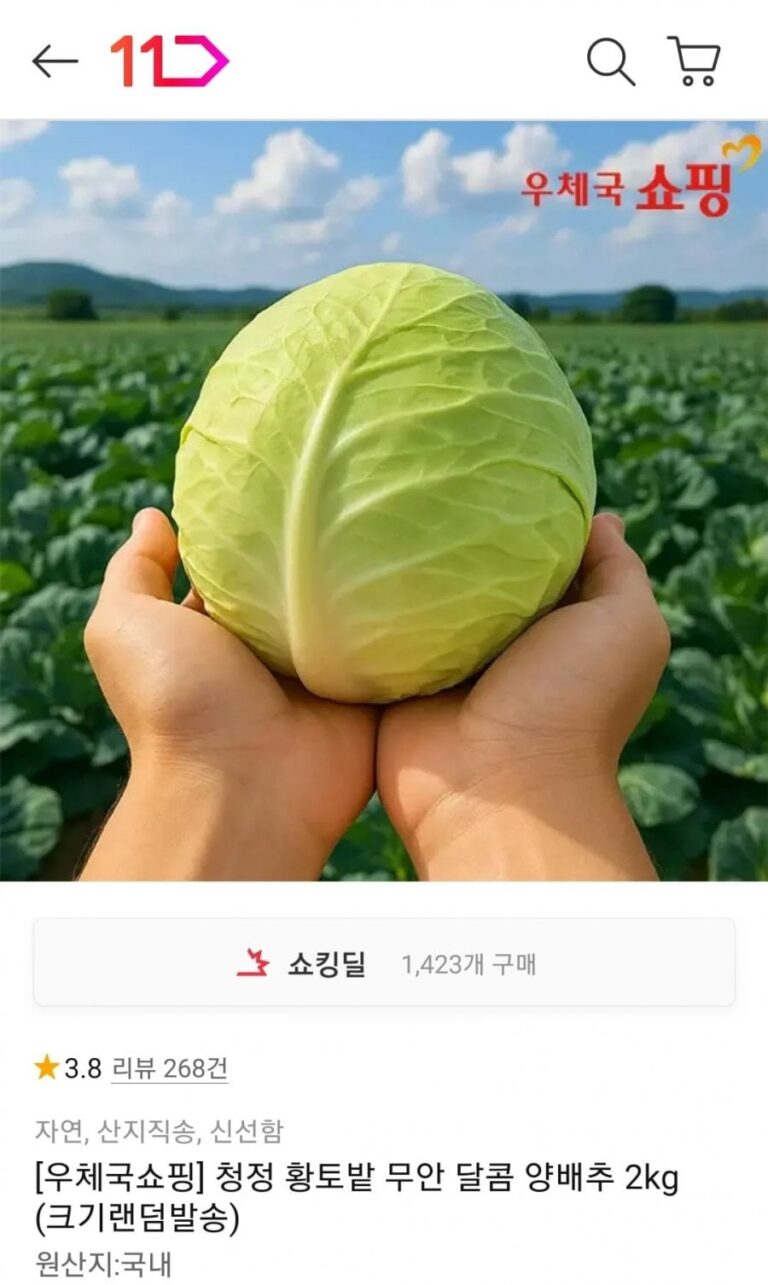Open the 11st home logo
Viewport: 768px width, 1285px height.
point(169,61)
